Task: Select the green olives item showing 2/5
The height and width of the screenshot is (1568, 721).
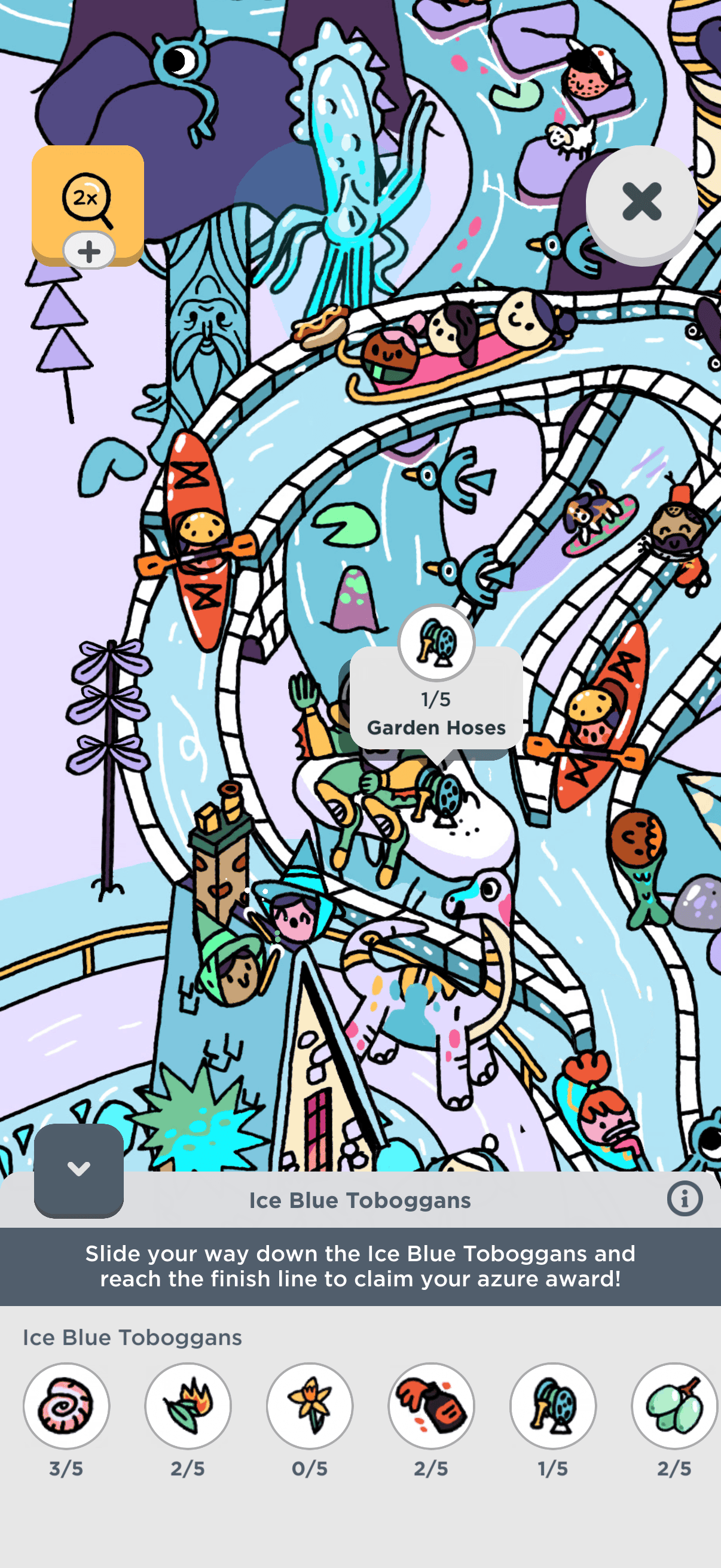Action: [674, 1406]
